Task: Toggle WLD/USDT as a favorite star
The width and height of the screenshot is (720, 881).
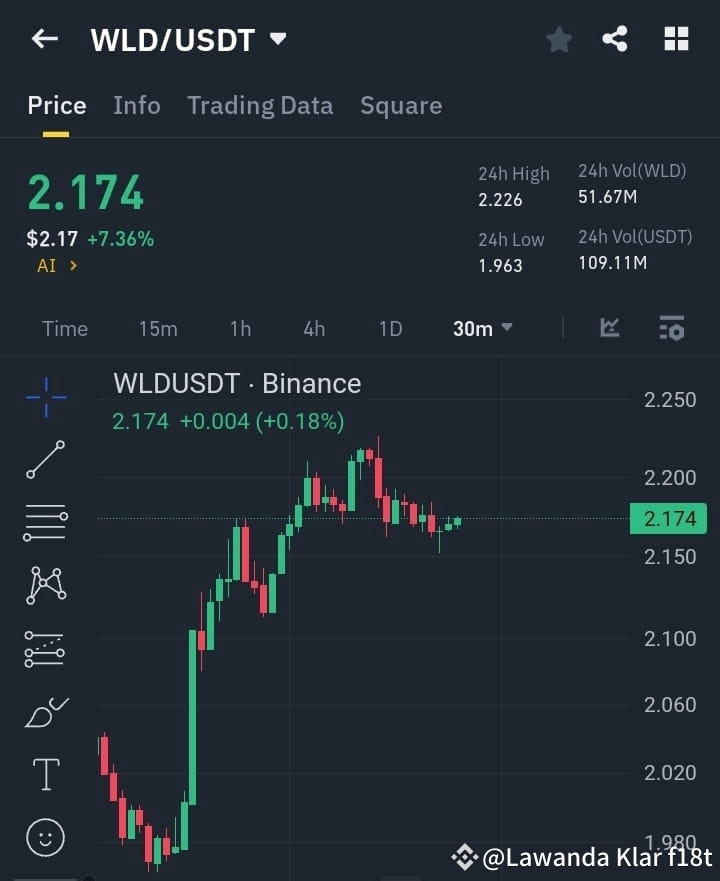Action: point(559,40)
